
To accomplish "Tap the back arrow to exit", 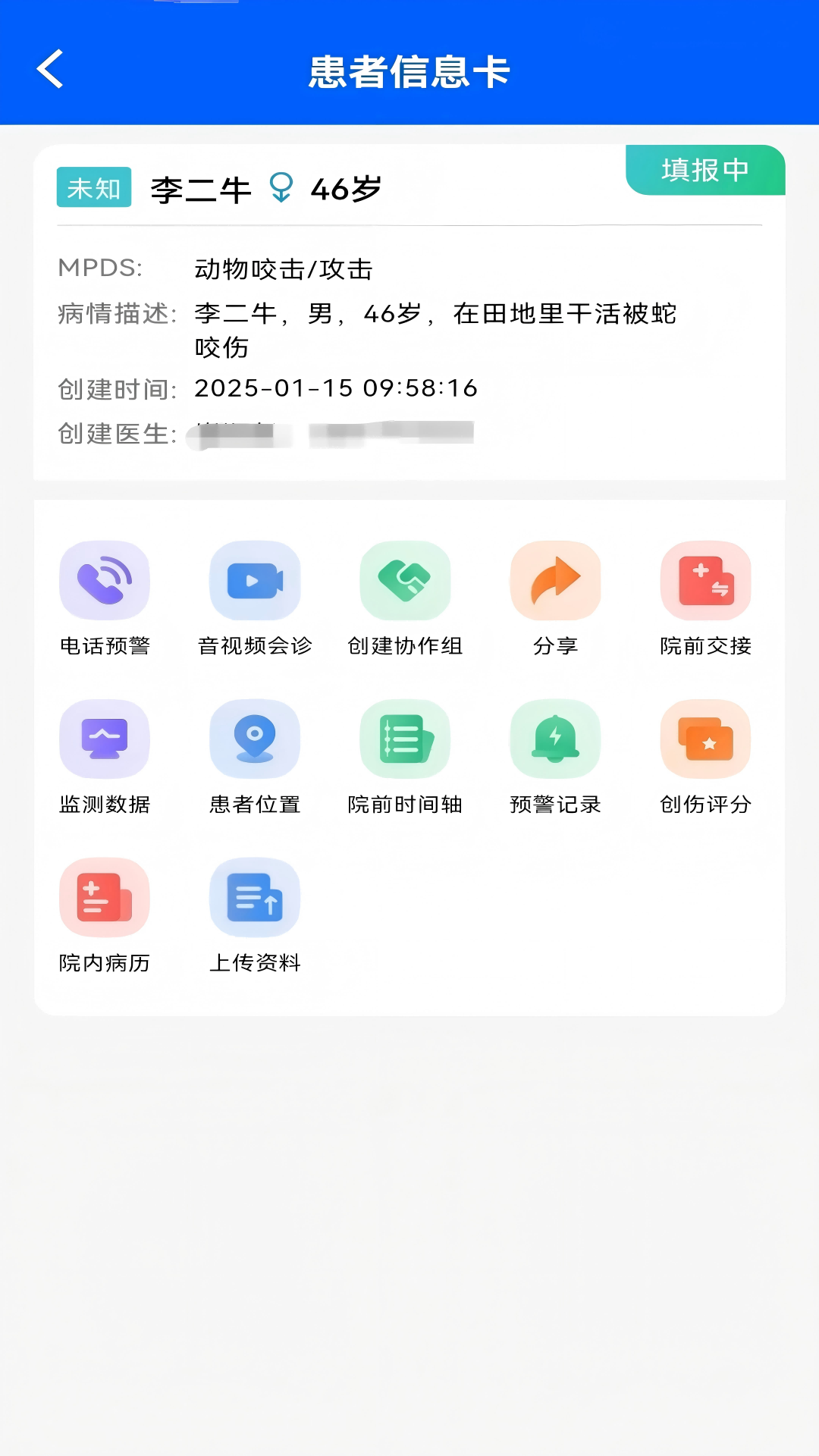I will point(50,68).
